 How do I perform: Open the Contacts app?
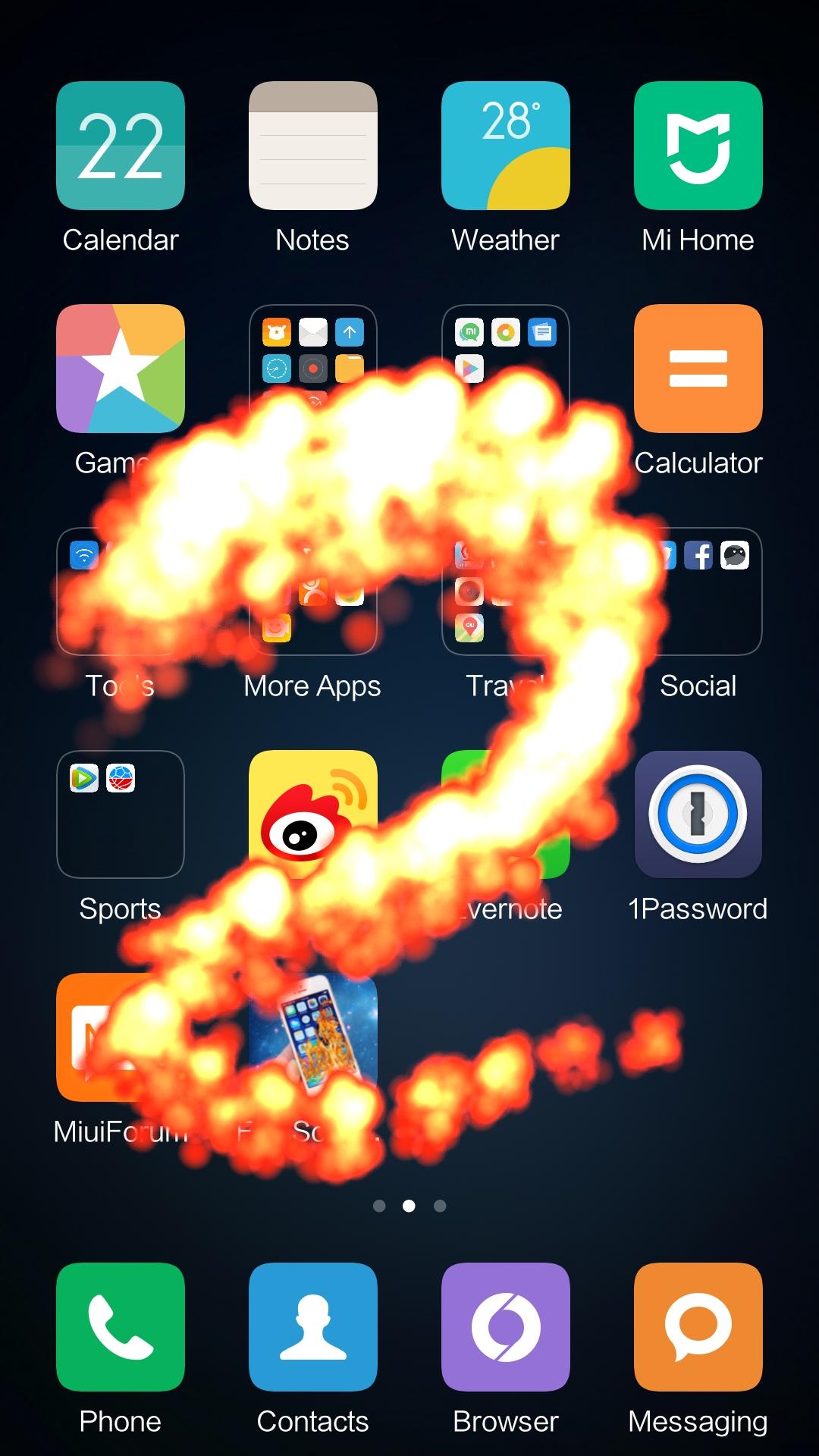coord(313,1327)
